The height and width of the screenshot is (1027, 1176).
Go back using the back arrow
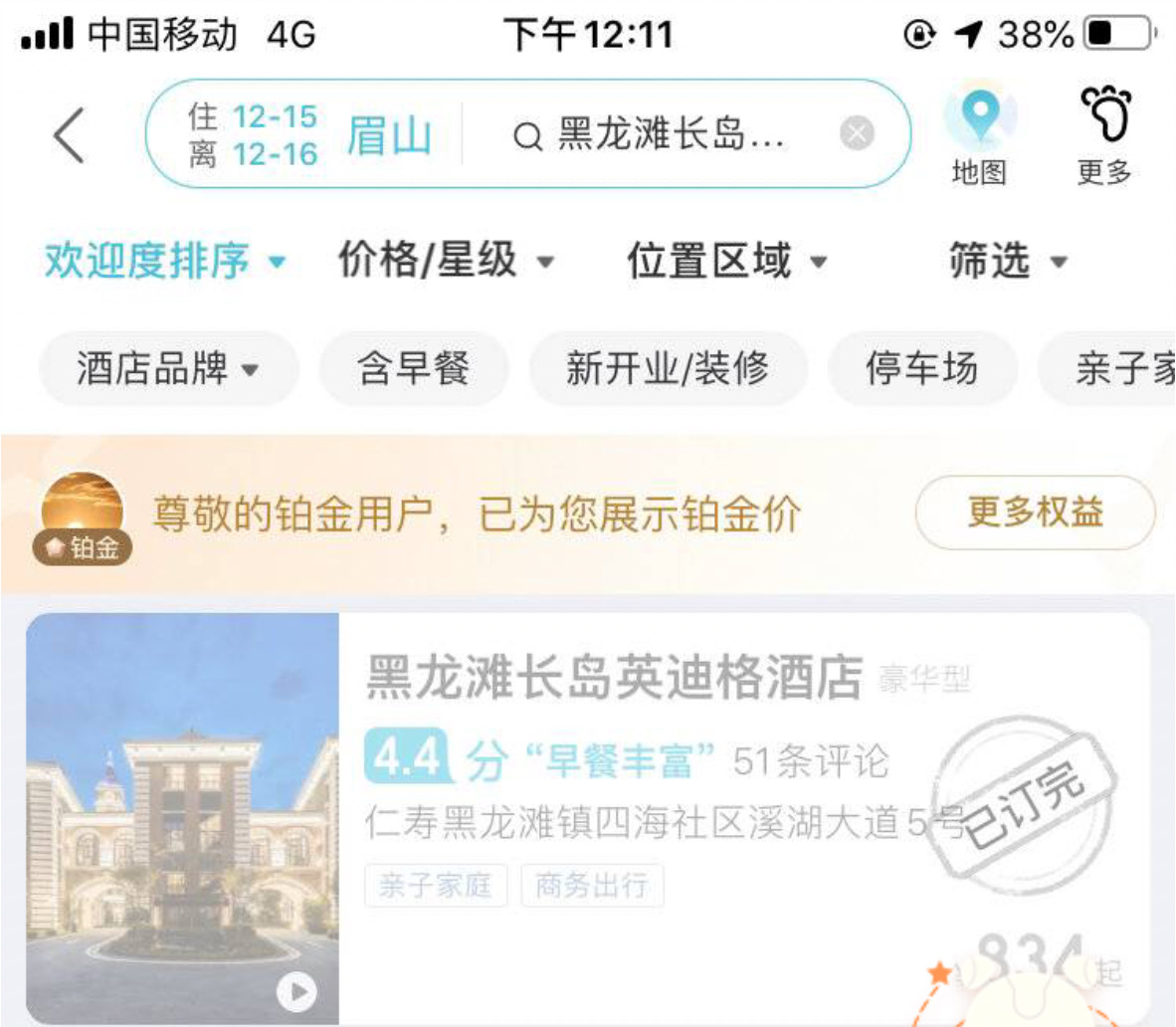tap(70, 135)
